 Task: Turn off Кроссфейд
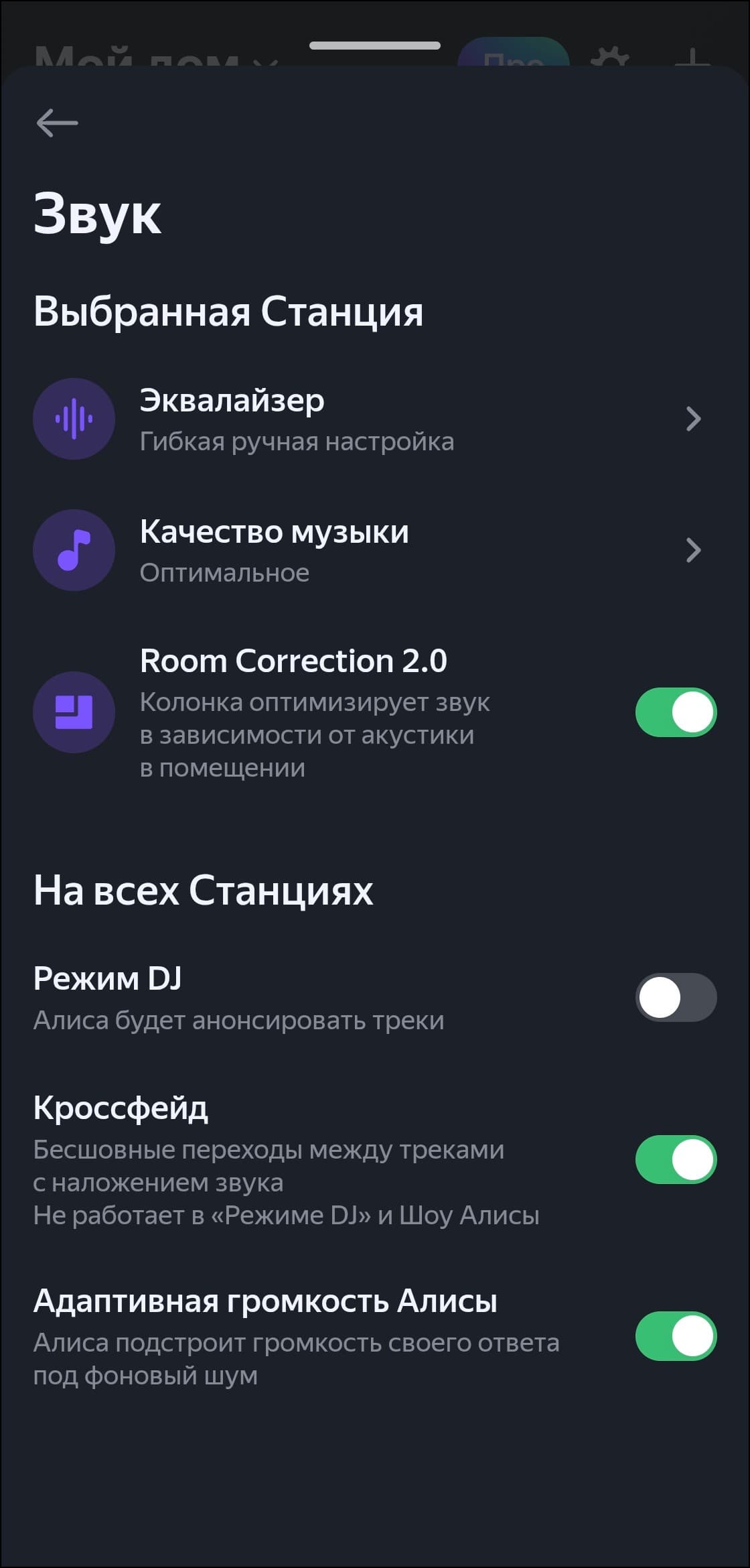(676, 1160)
